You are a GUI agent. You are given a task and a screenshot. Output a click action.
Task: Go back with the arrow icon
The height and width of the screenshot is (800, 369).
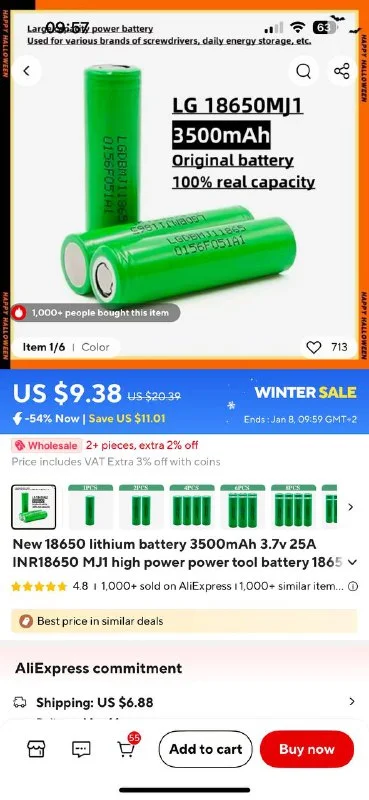point(27,71)
